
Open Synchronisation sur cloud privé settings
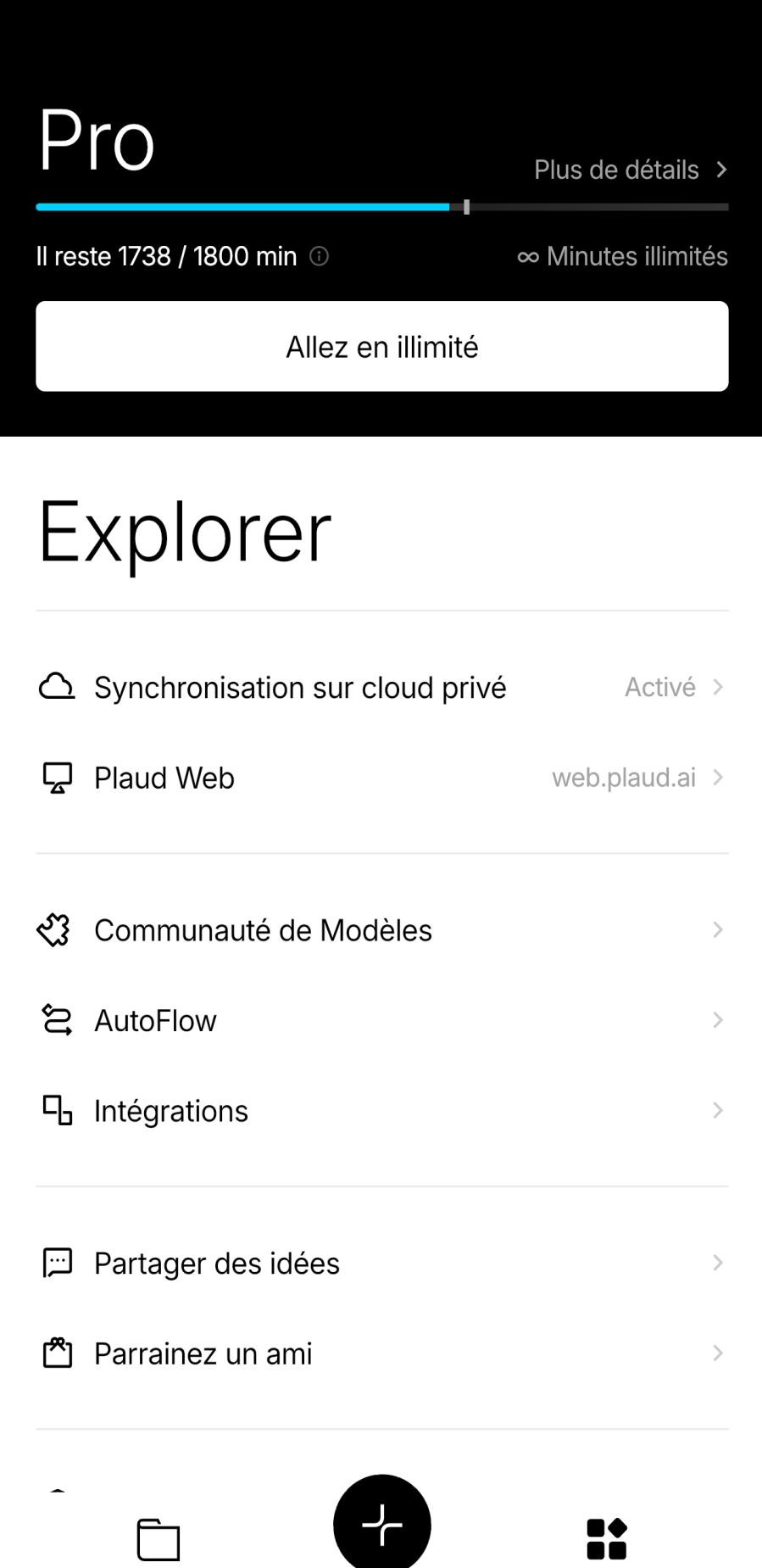pyautogui.click(x=381, y=687)
